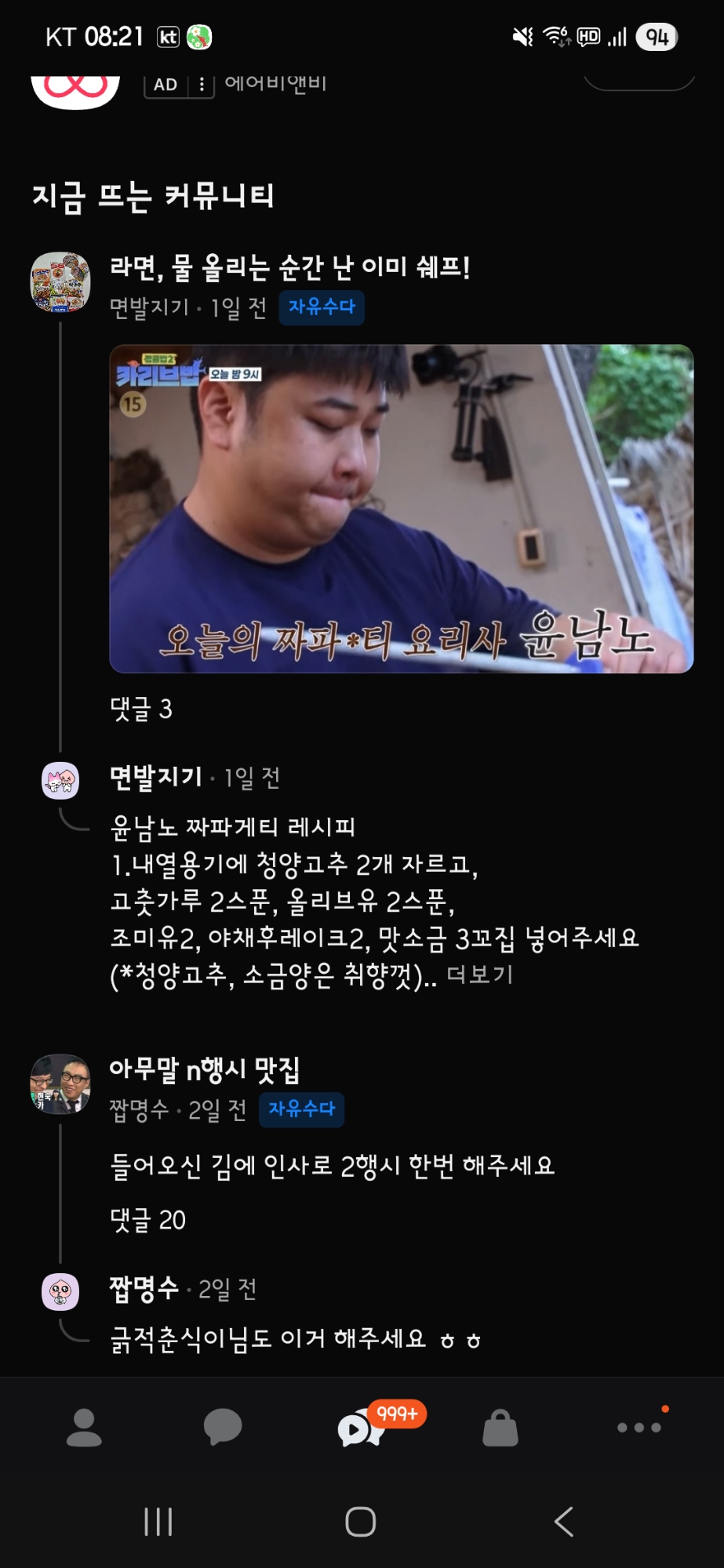Go back using the system back button

564,1522
